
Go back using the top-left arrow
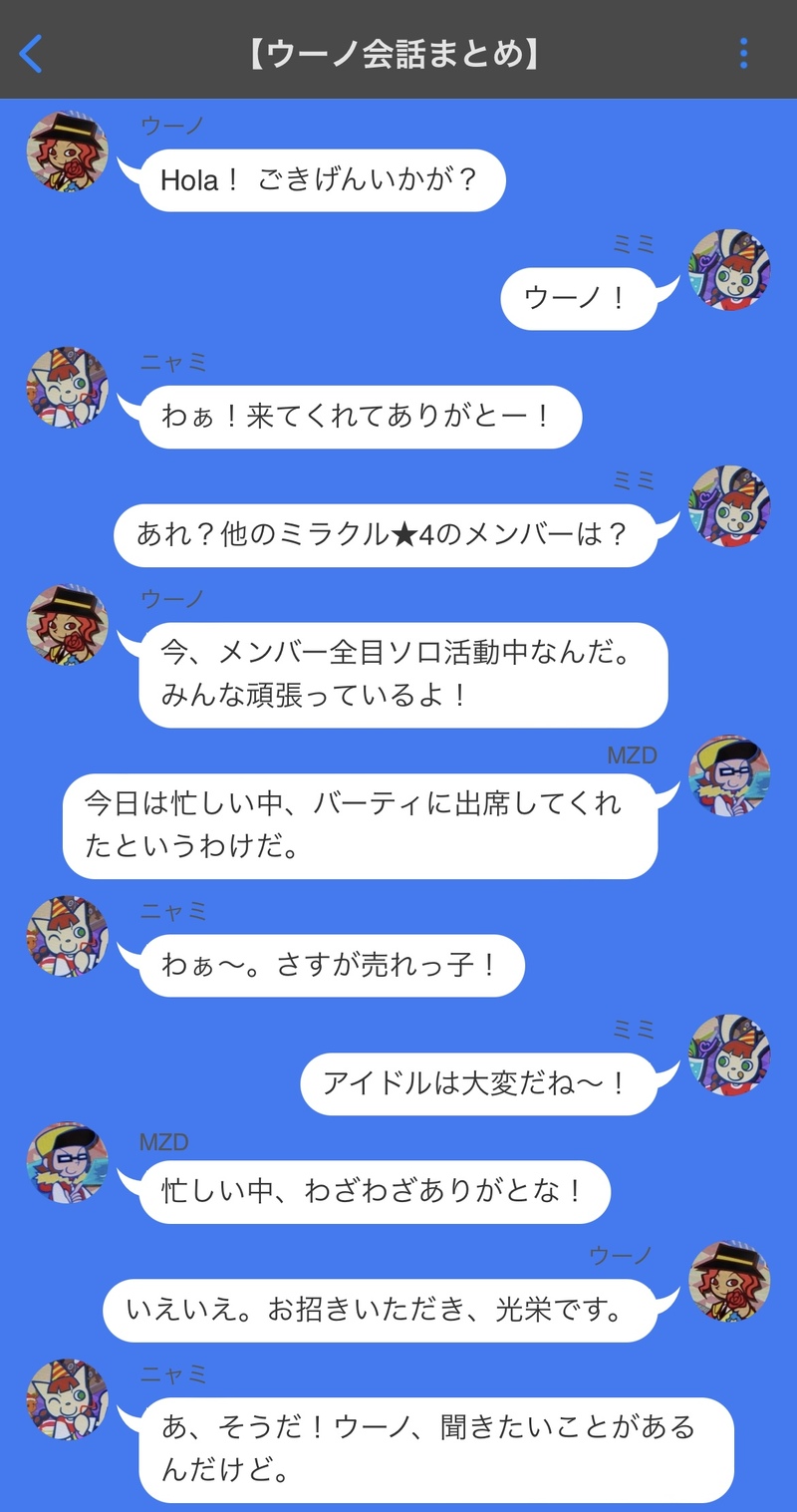(x=31, y=54)
